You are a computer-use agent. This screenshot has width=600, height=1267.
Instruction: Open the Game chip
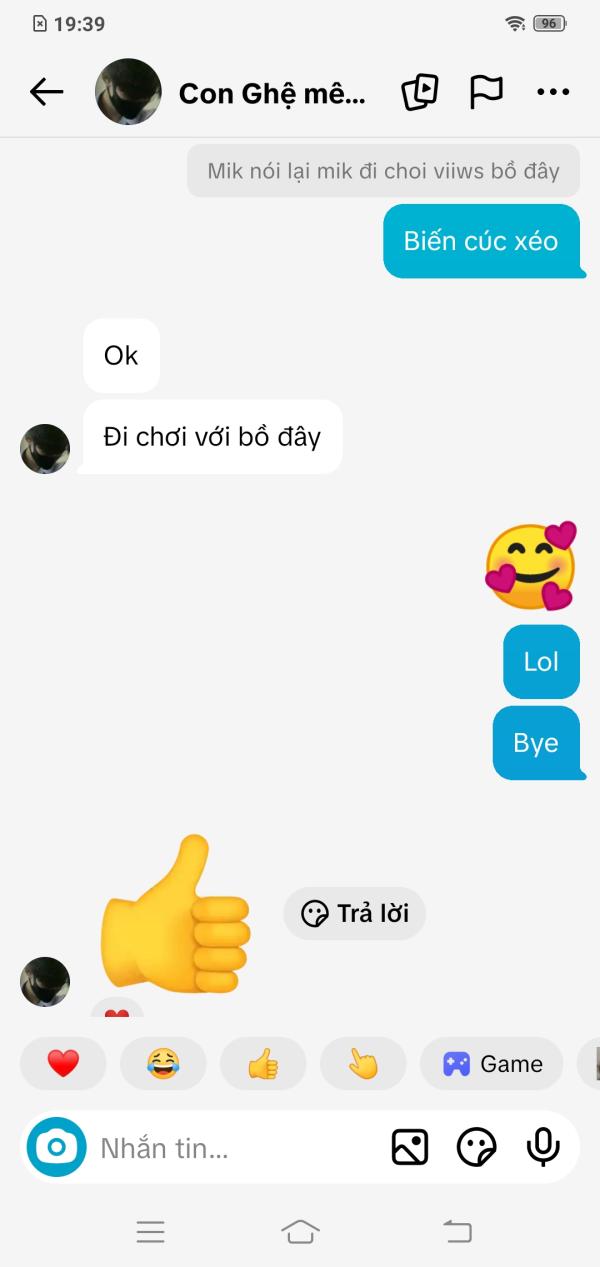492,1064
